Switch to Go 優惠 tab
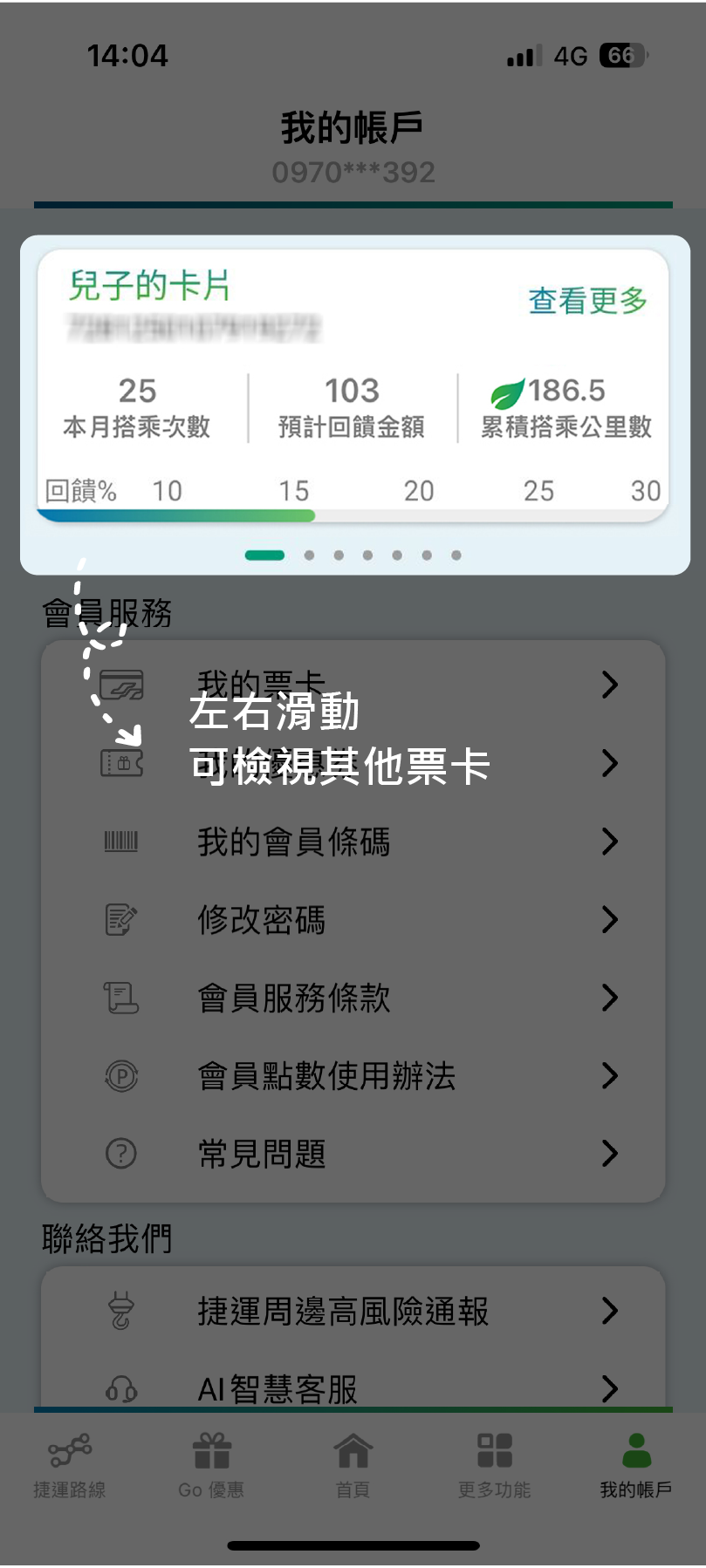This screenshot has width=706, height=1568. point(211,1465)
